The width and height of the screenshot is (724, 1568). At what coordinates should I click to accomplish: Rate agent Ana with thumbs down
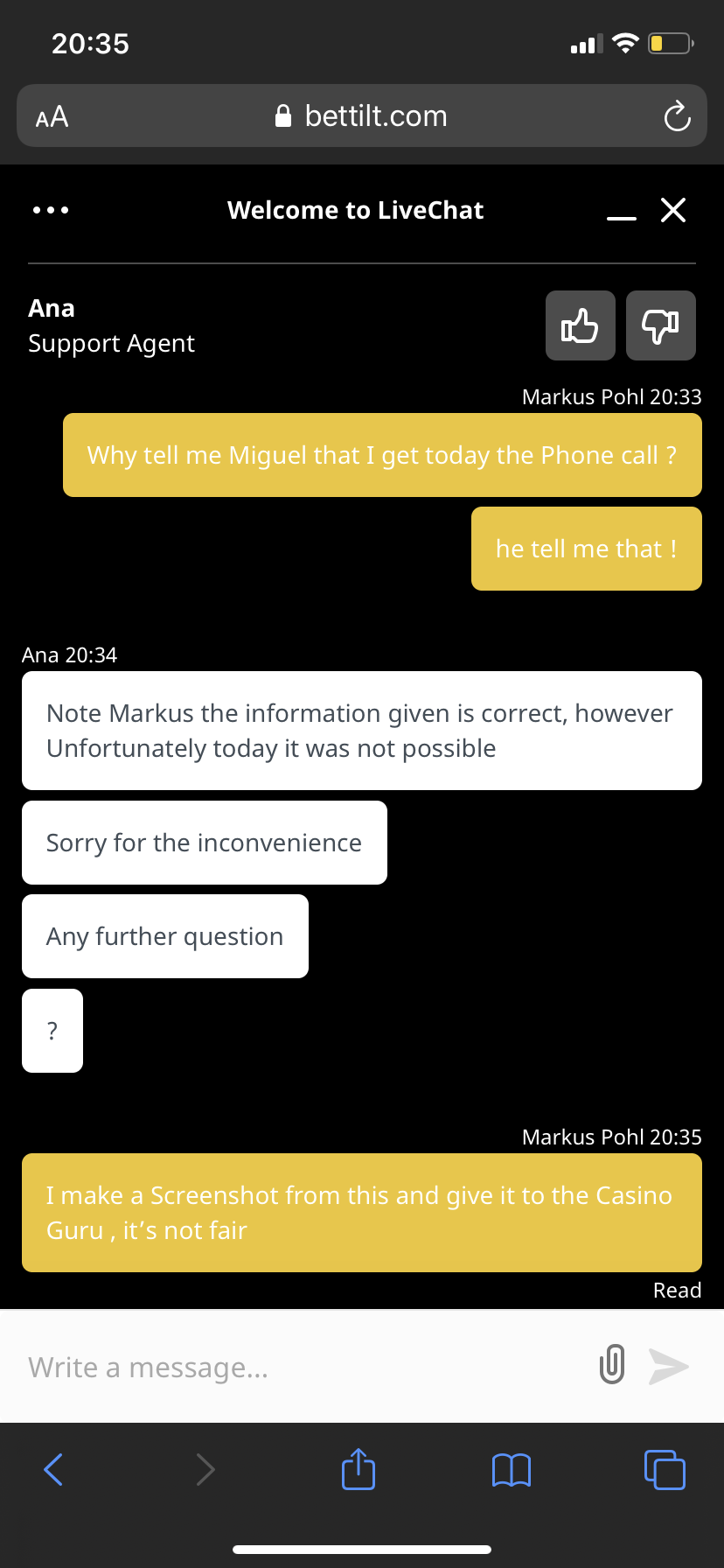coord(660,325)
